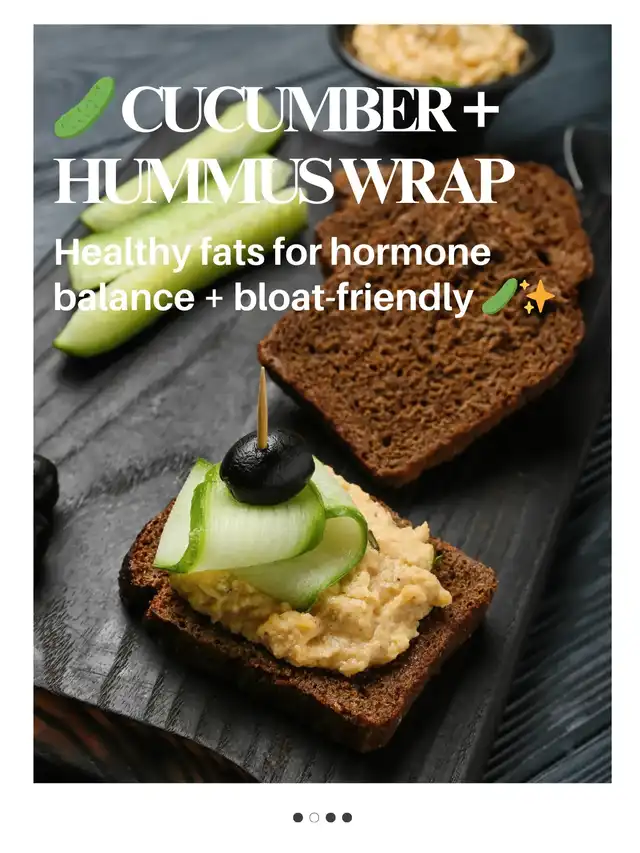Jump to the first carousel page dot

coord(298,817)
